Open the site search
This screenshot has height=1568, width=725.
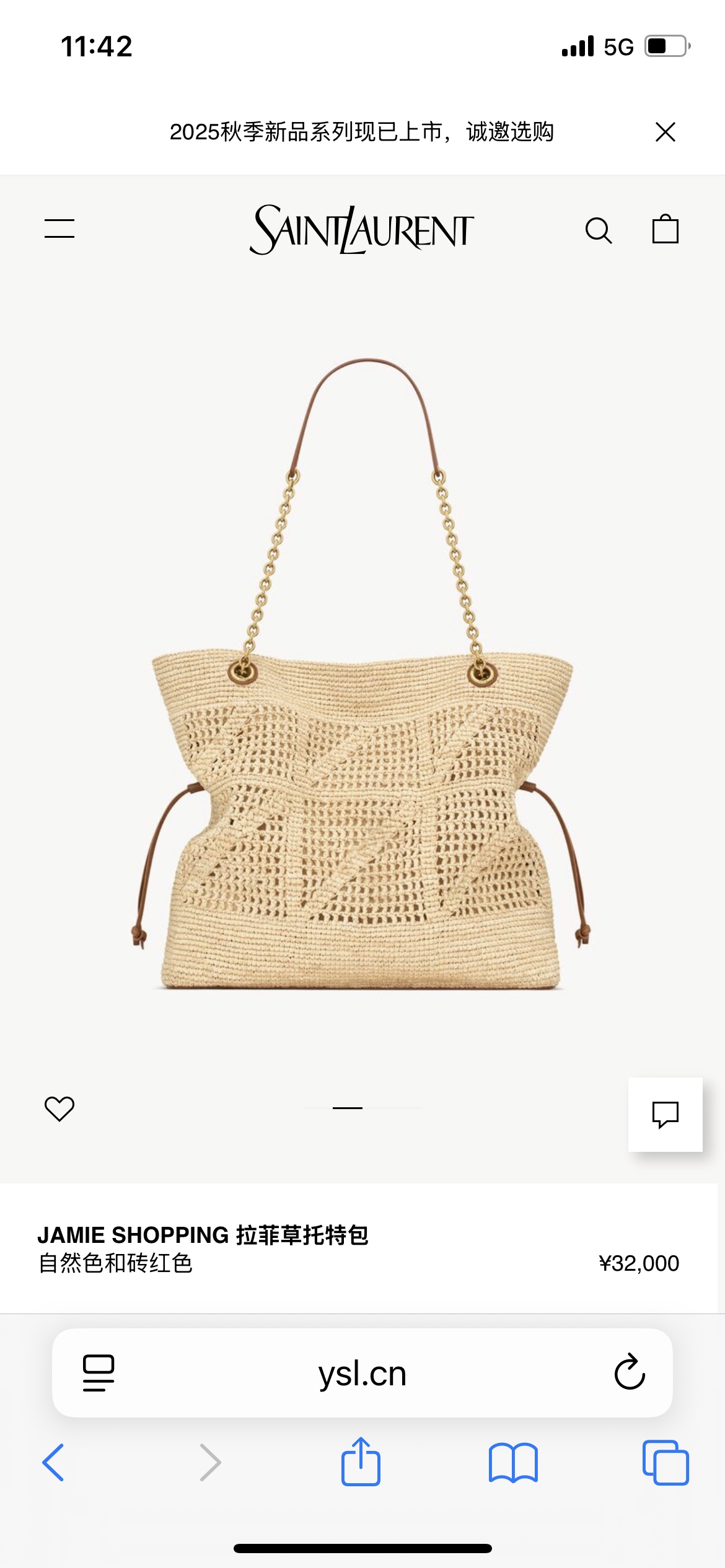click(x=598, y=231)
